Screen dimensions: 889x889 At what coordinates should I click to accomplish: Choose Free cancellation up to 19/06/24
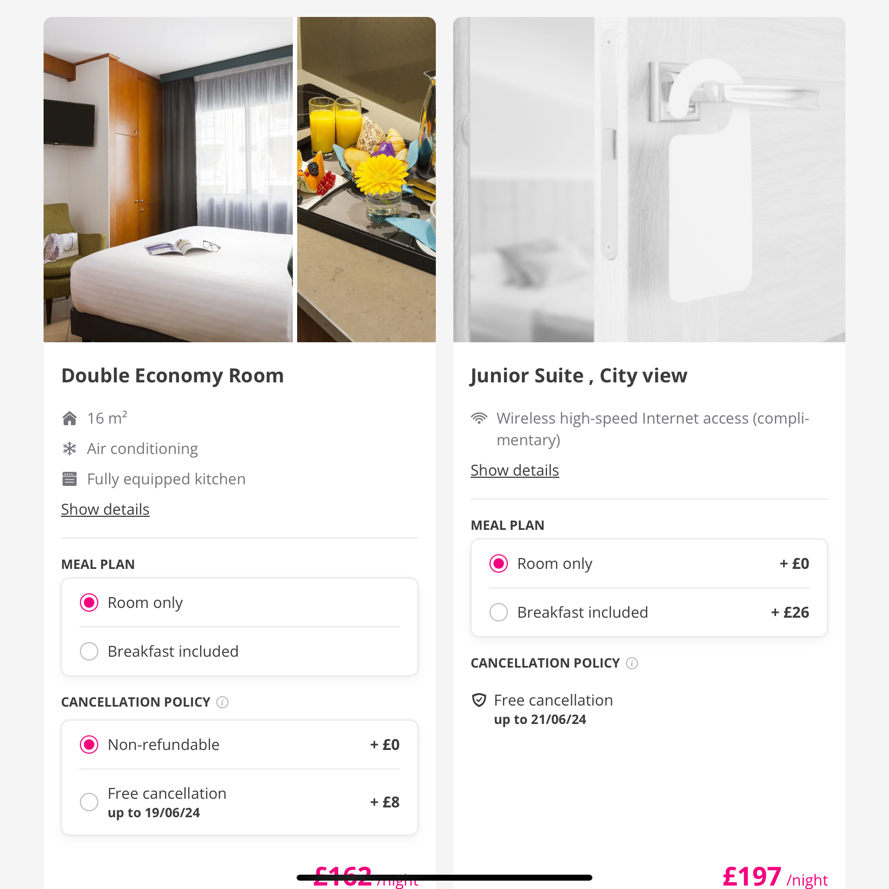click(x=89, y=802)
